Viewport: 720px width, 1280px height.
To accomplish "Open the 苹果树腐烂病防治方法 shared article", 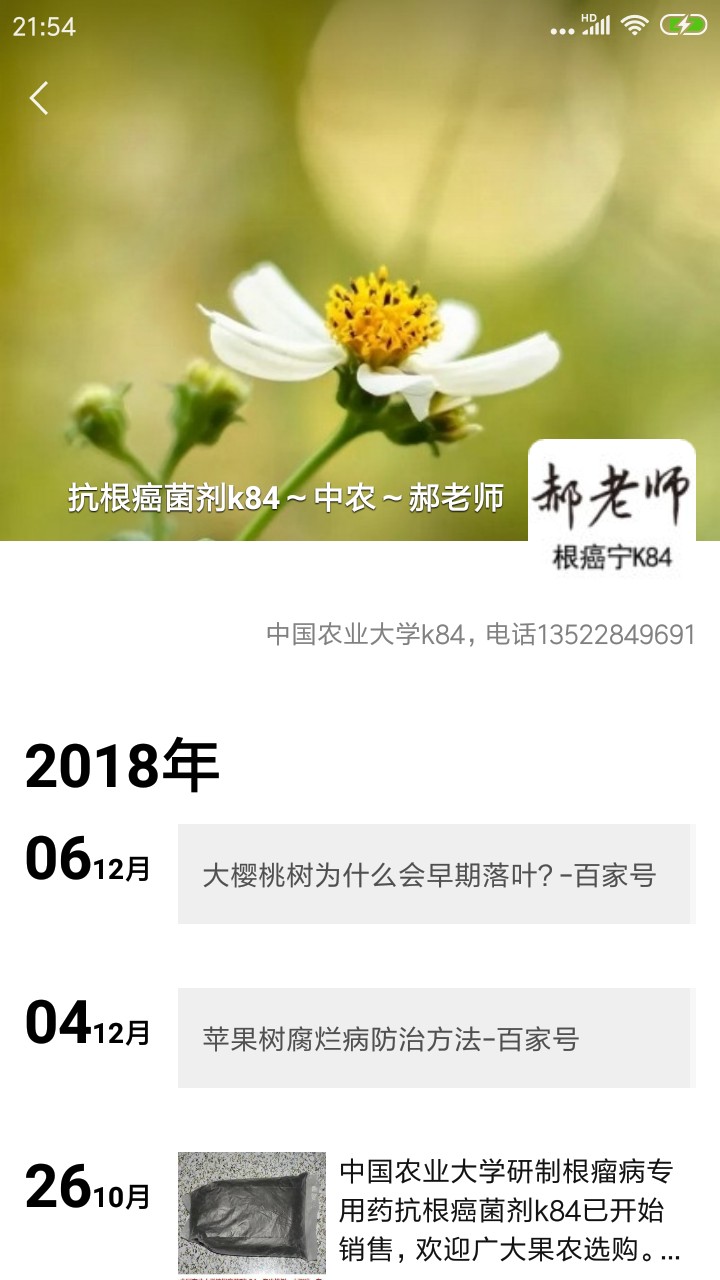I will [436, 1038].
